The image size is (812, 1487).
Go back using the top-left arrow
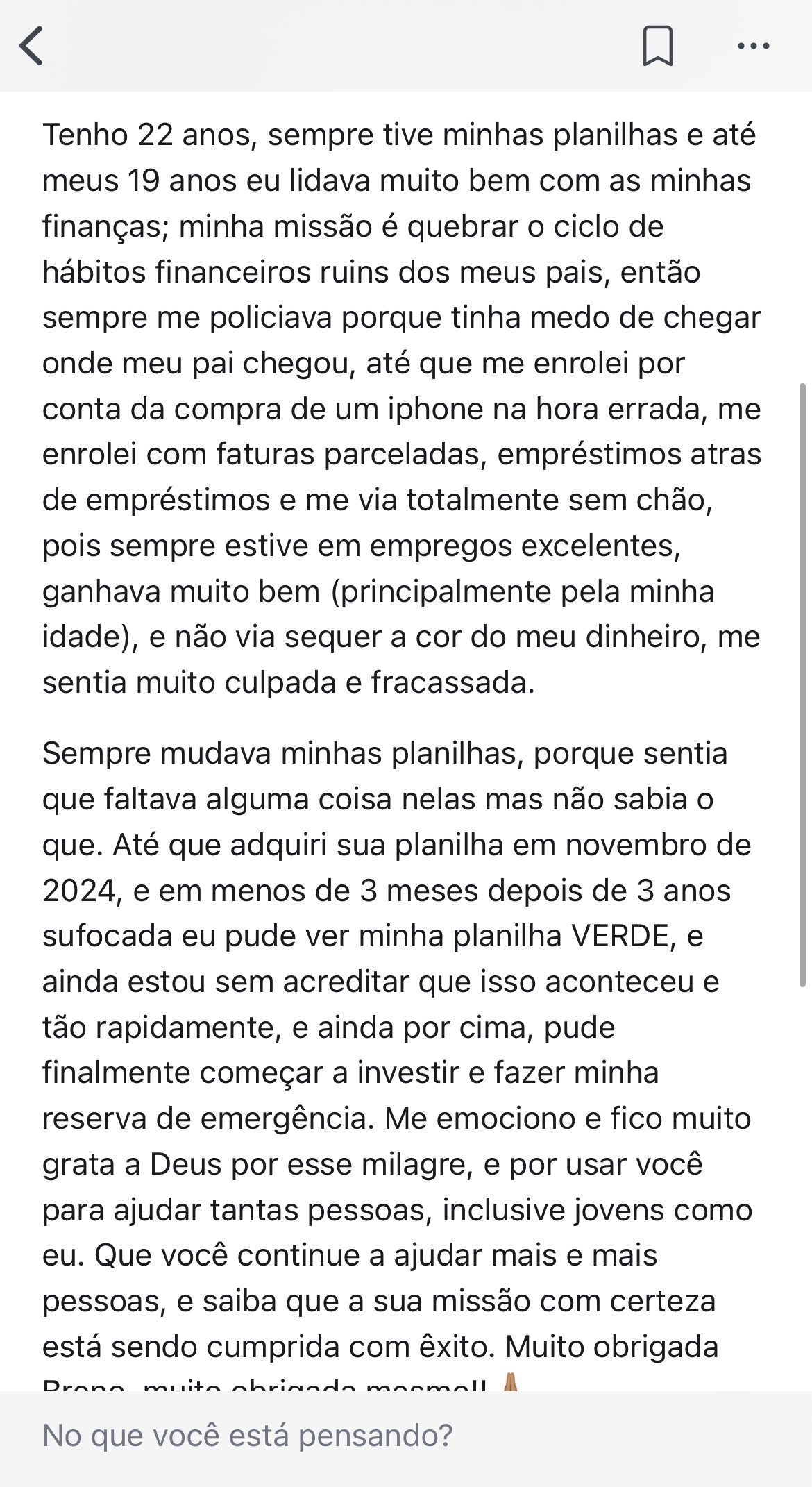pyautogui.click(x=32, y=46)
